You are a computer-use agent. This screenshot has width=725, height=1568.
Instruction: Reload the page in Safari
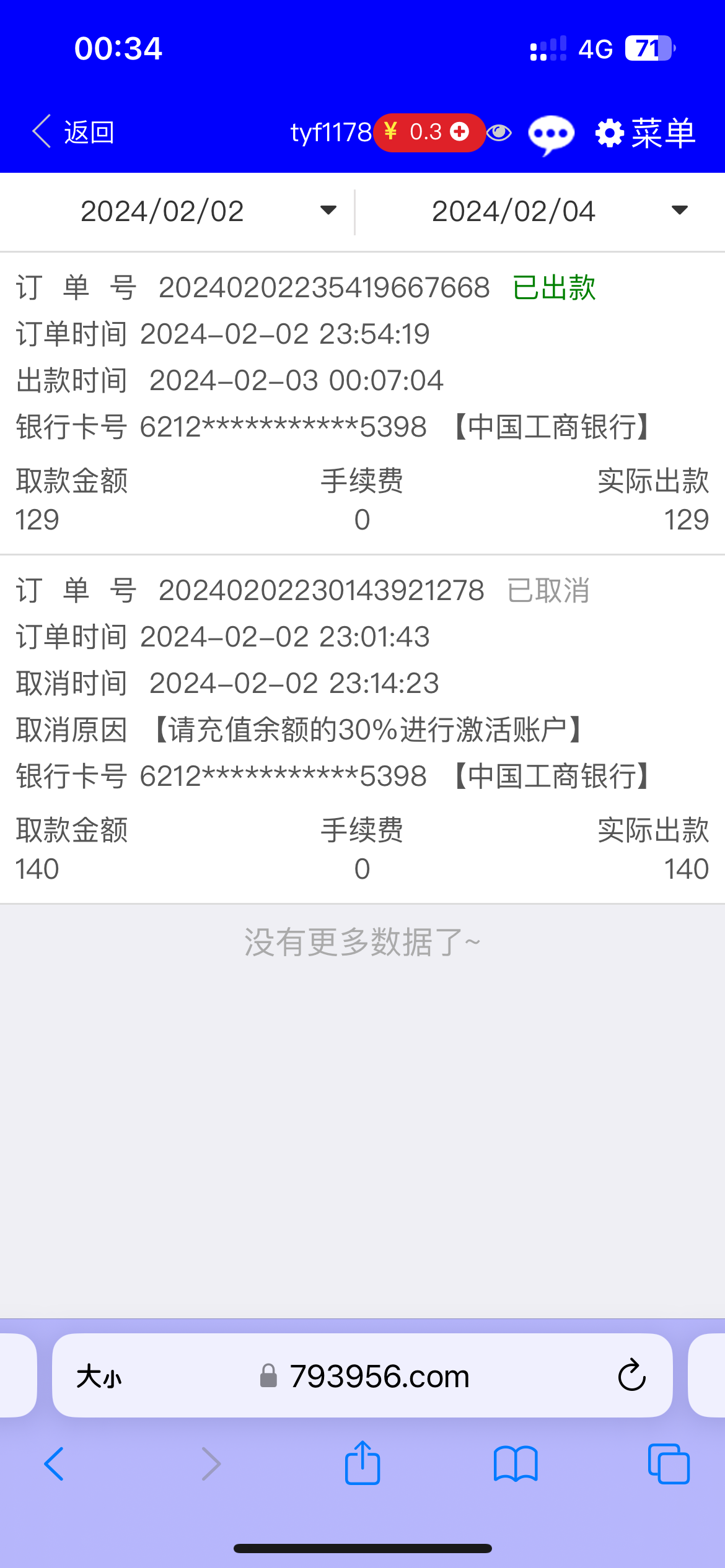631,1376
